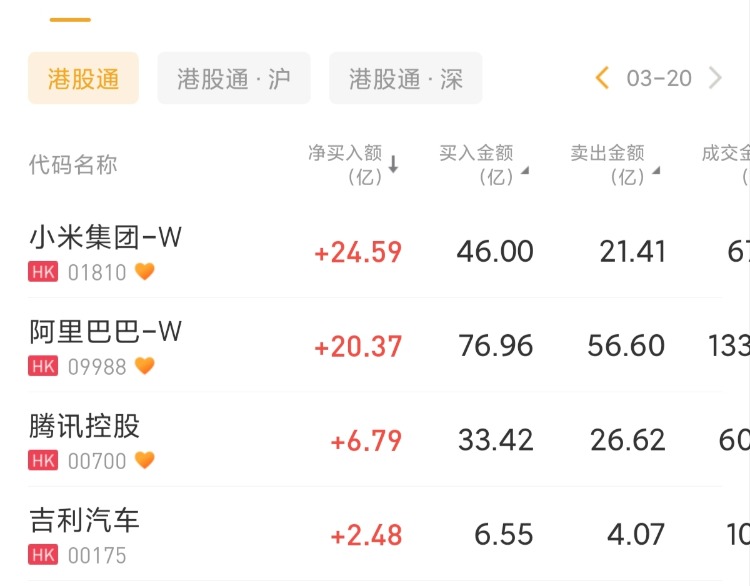Sort by 净买入额 column

coord(353,165)
